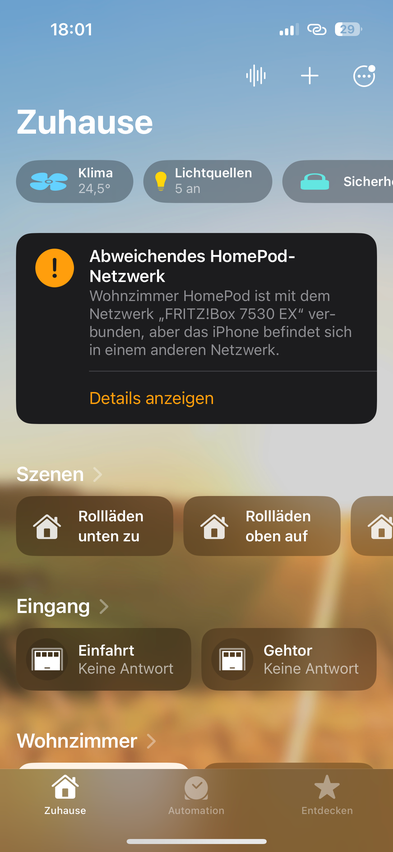Open the Lichtquellen chip

click(208, 181)
